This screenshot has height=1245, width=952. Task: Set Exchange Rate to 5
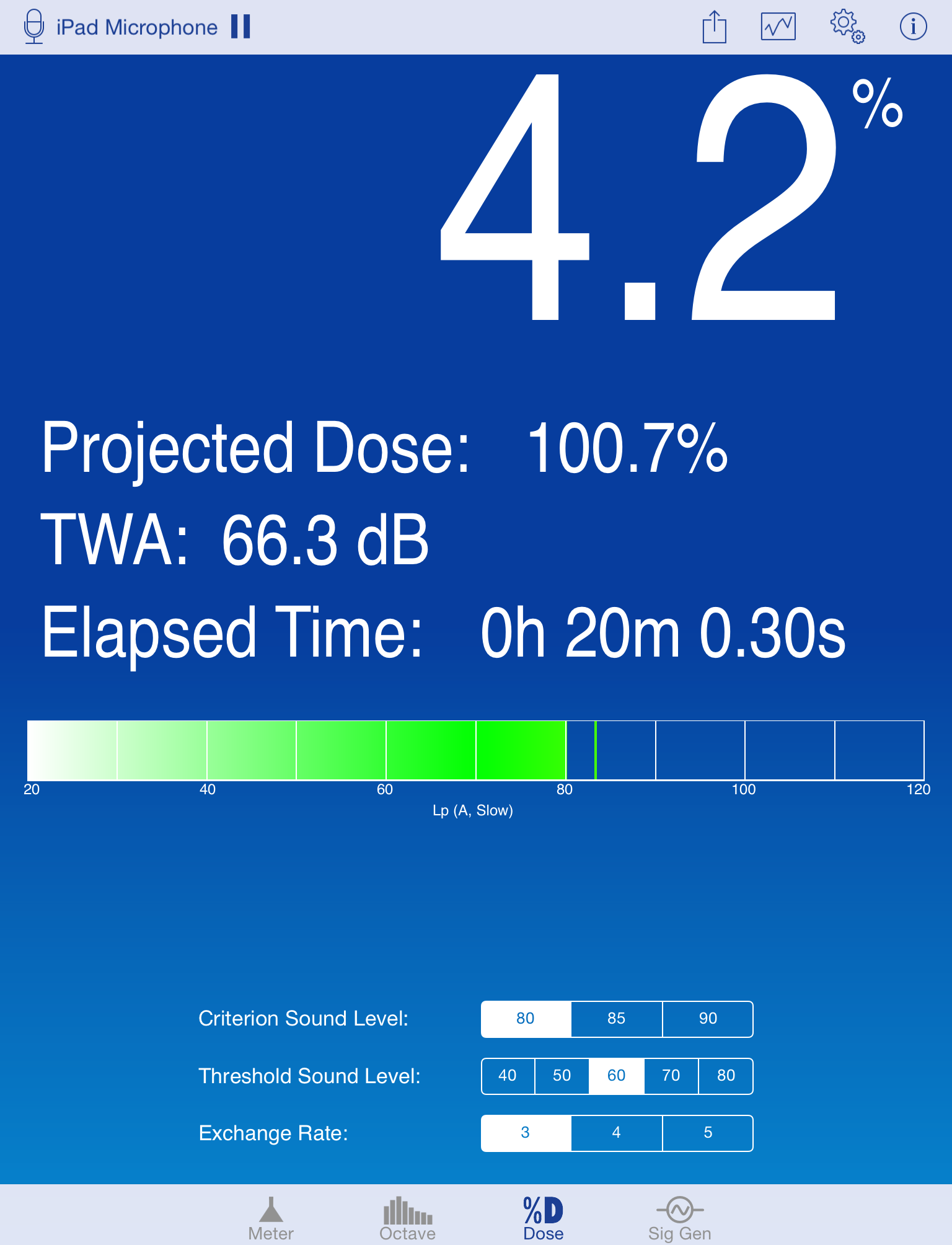(707, 1133)
